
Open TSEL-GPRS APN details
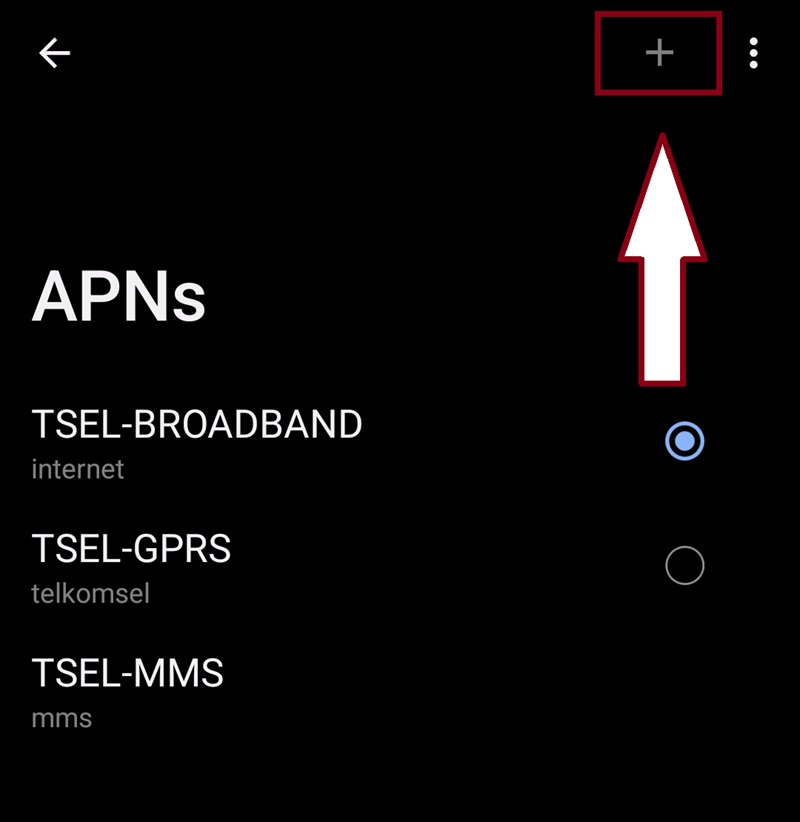[132, 566]
